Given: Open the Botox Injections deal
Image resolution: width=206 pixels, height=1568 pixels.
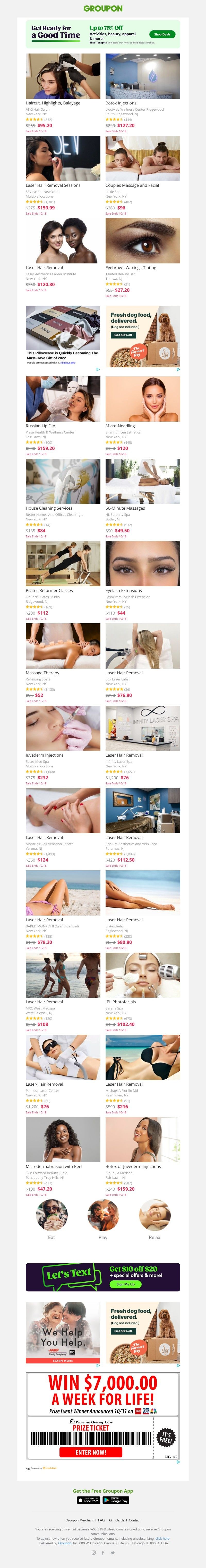Looking at the screenshot, I should click(143, 77).
